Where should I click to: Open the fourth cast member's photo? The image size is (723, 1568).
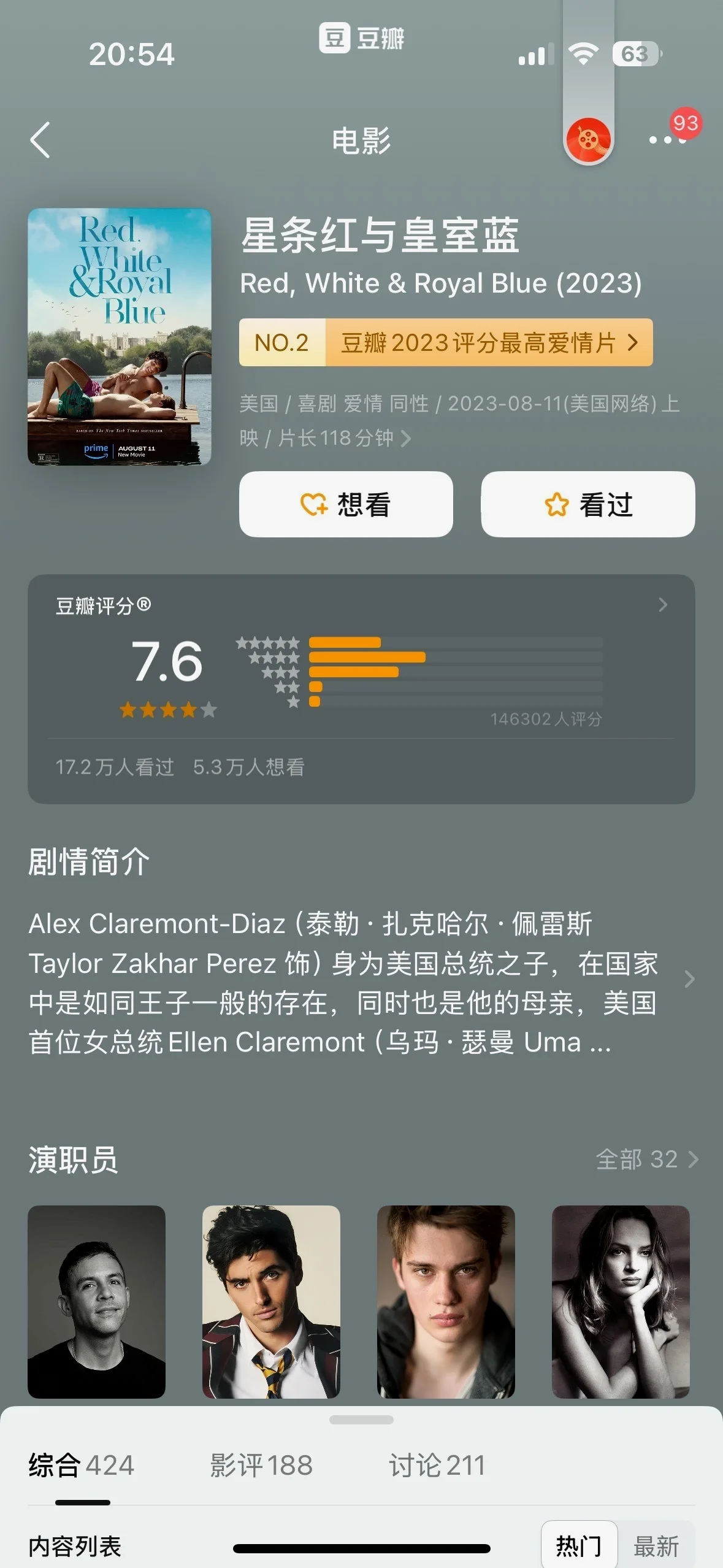coord(621,1302)
